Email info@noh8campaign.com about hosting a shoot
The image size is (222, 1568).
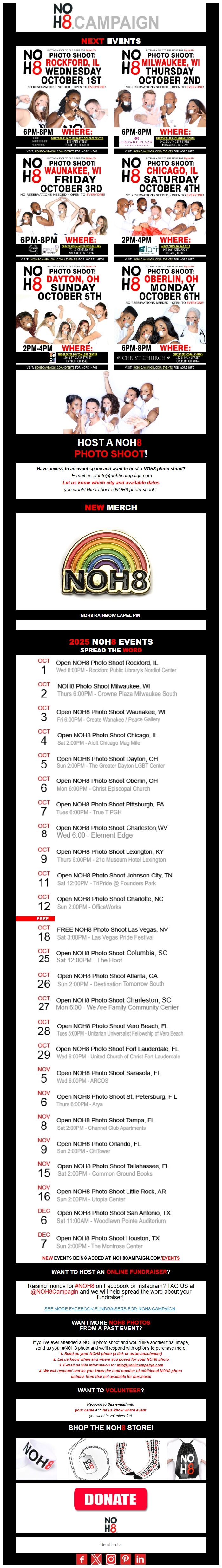pos(124,475)
